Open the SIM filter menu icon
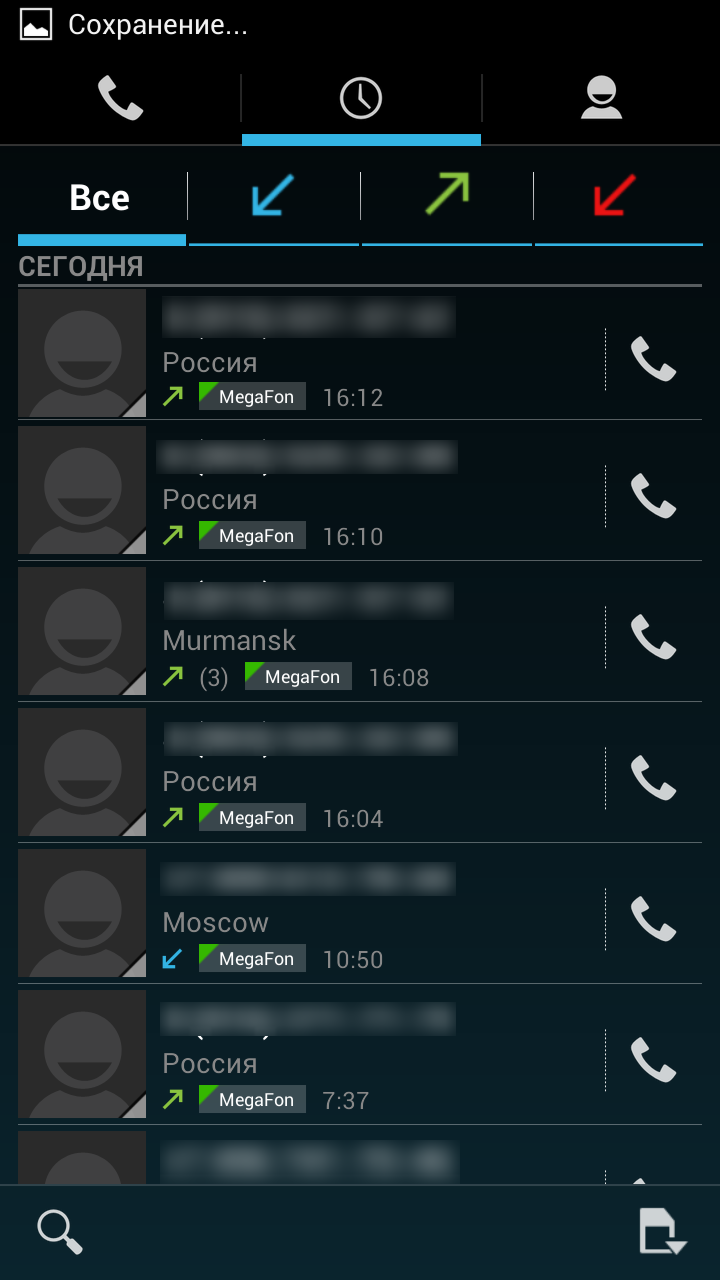This screenshot has width=720, height=1280. [x=662, y=1232]
